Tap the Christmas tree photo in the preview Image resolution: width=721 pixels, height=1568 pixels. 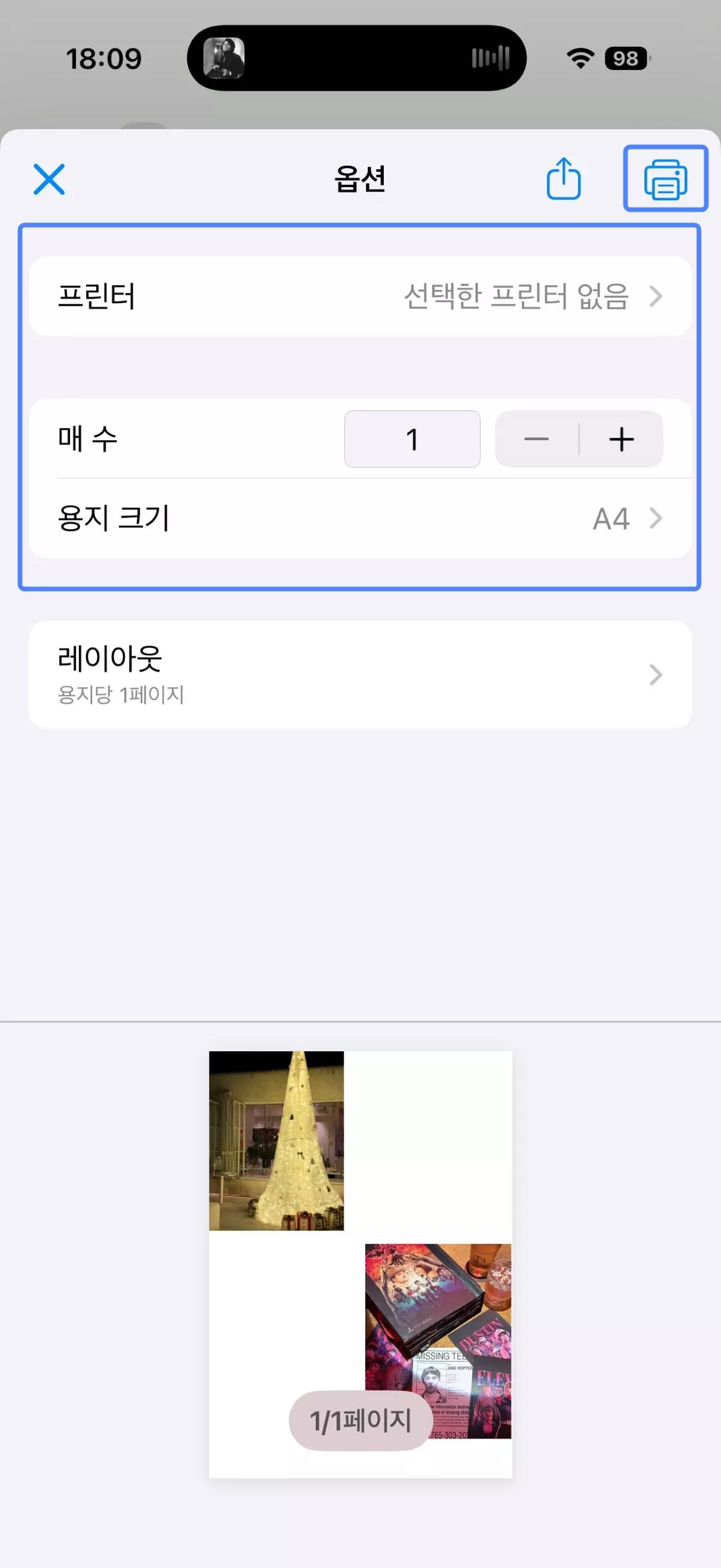[x=277, y=1142]
